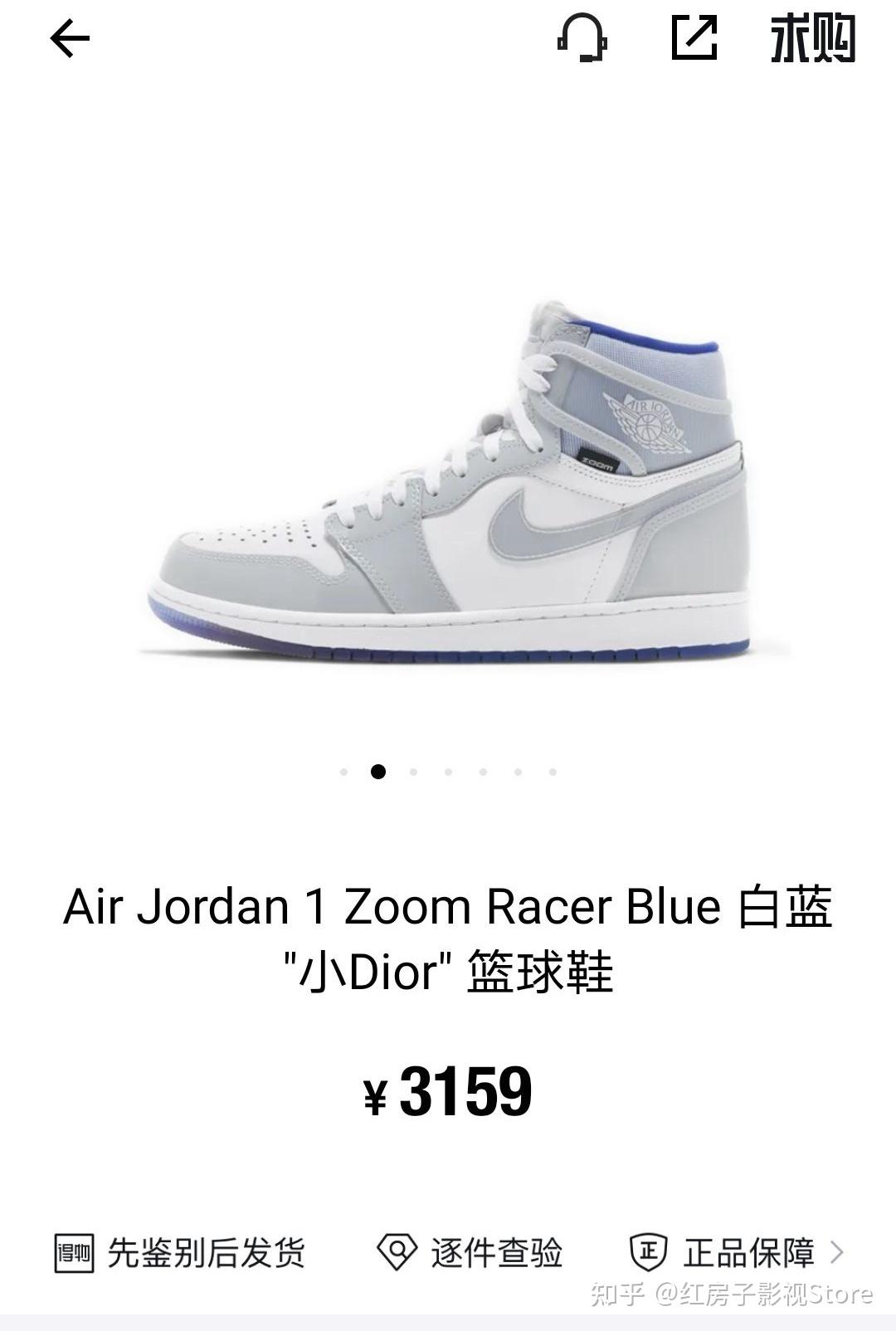Tap the 求购 button
Viewport: 896px width, 1331px height.
pyautogui.click(x=812, y=39)
